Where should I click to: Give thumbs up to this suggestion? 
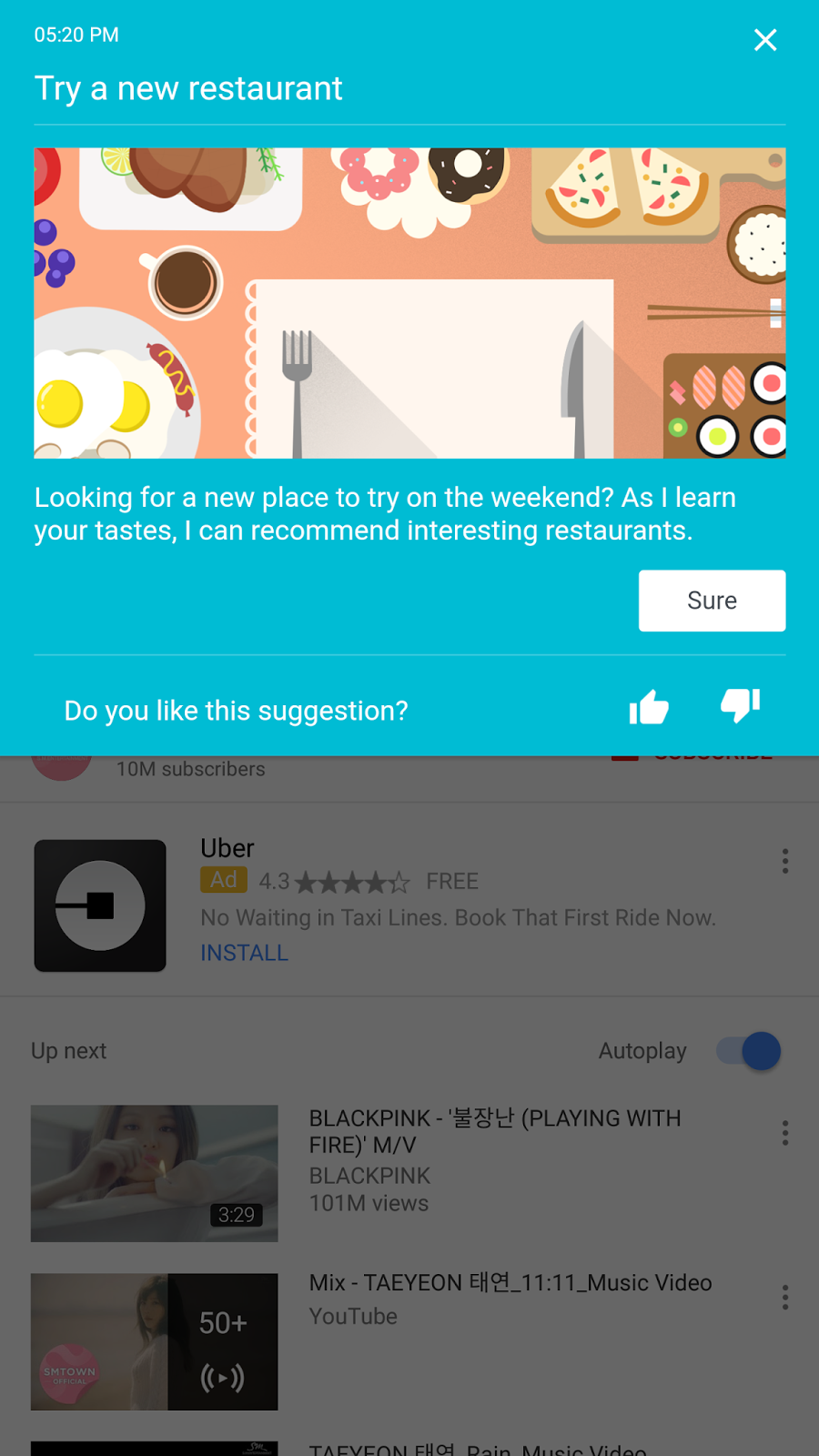click(x=649, y=707)
